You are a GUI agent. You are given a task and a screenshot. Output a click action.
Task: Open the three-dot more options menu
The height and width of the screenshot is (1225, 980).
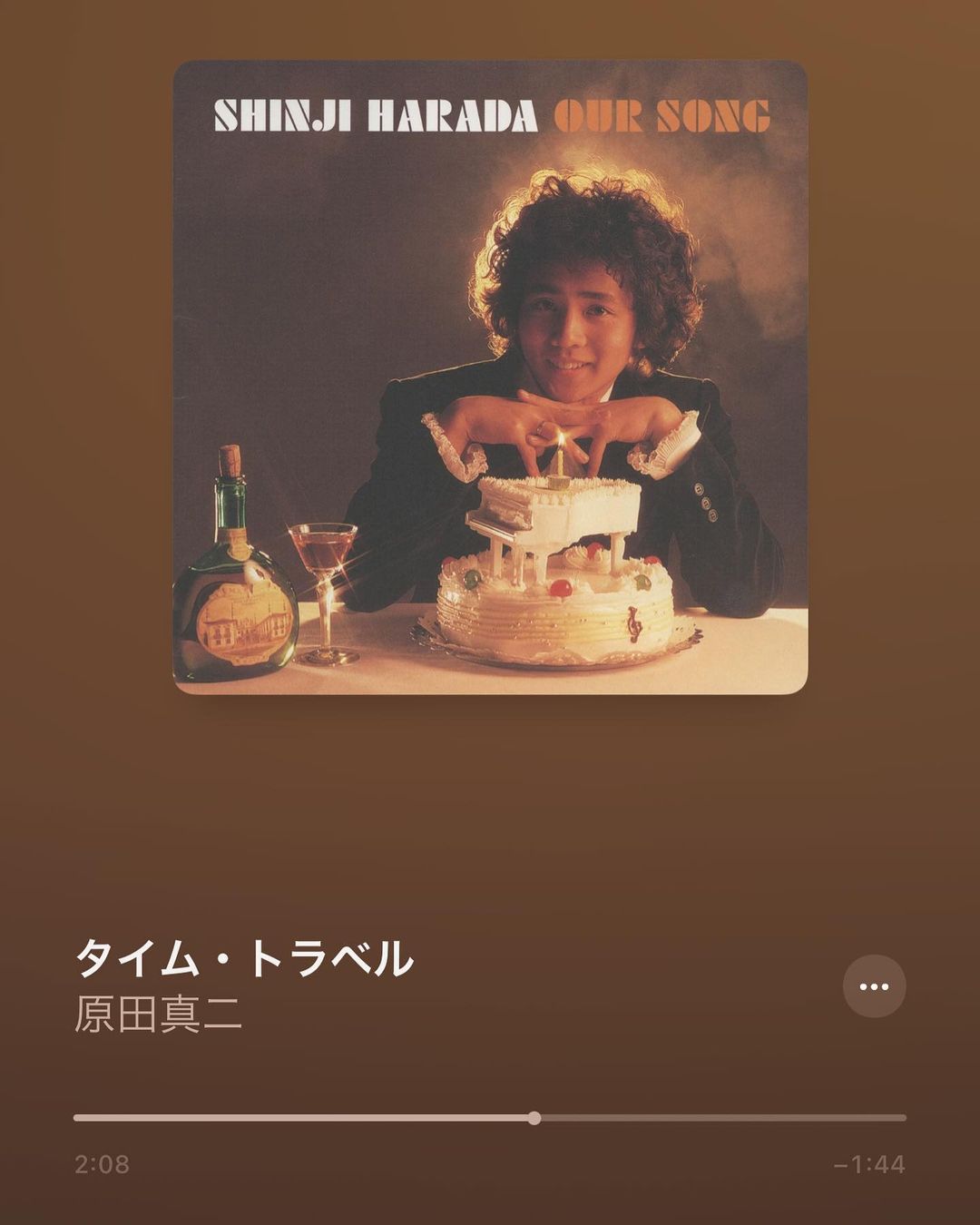(874, 986)
